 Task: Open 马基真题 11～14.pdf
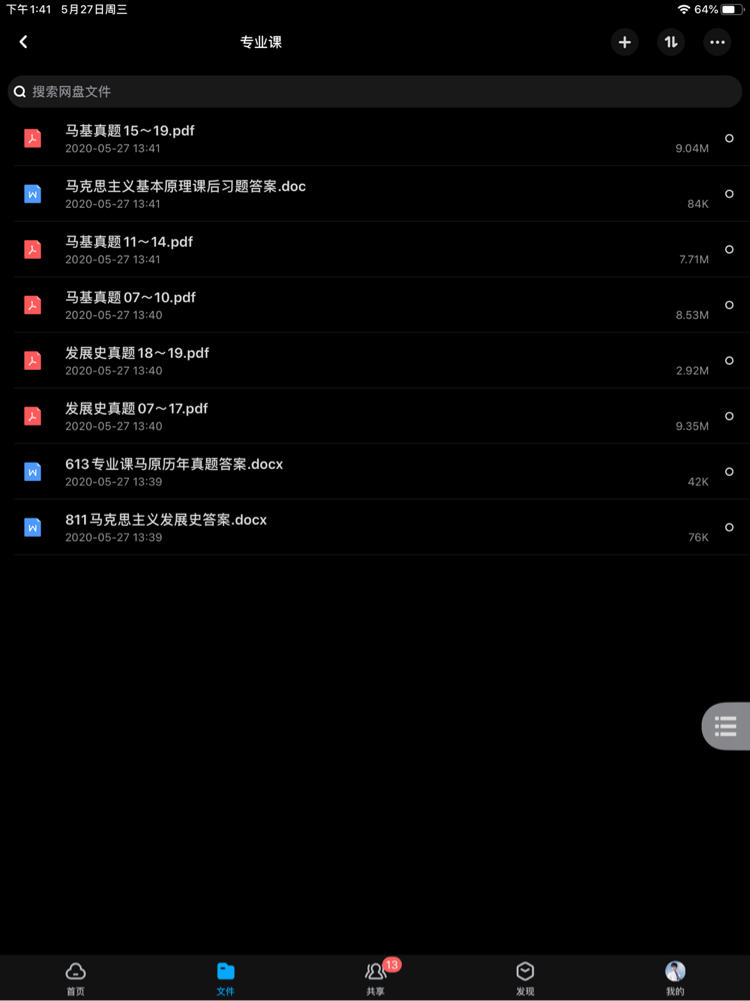pos(375,250)
